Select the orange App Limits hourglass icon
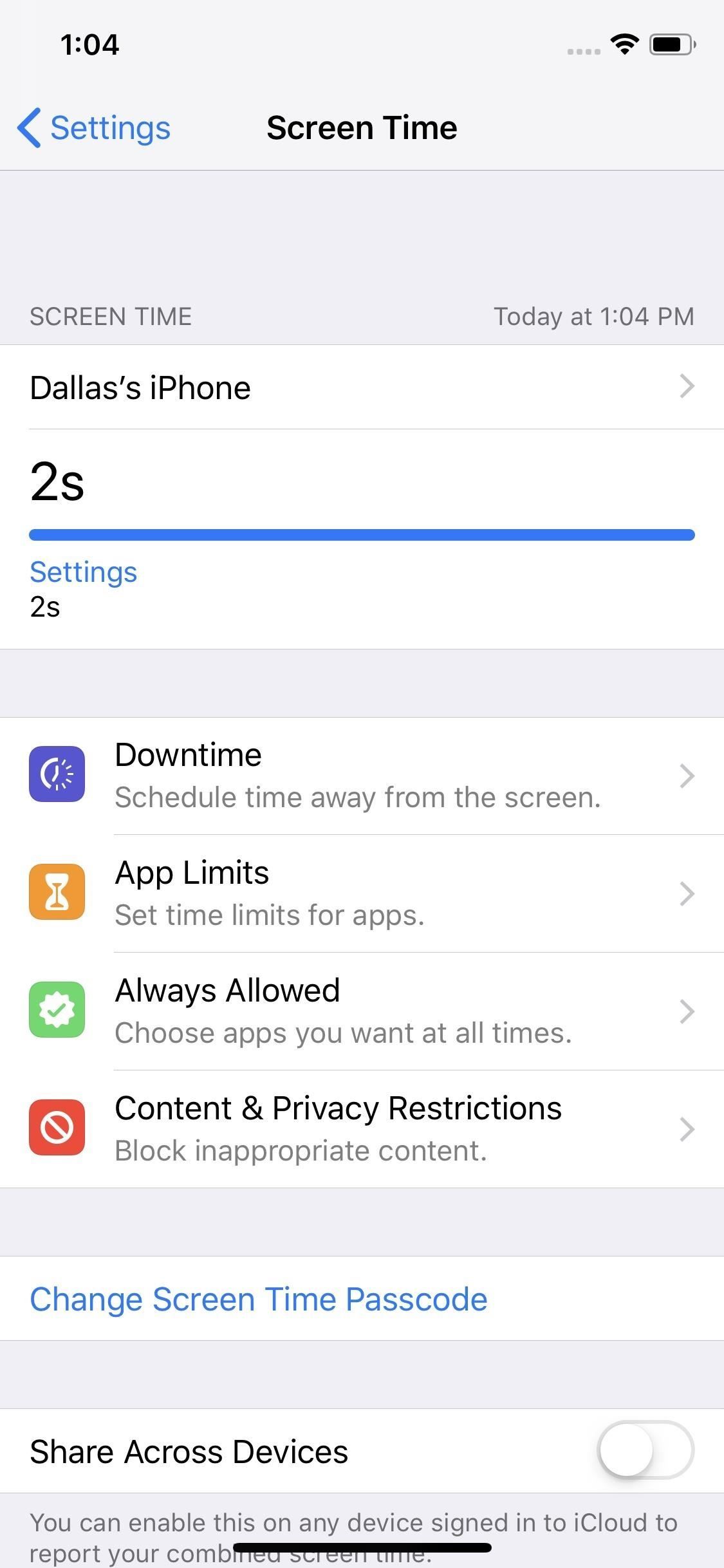Image resolution: width=724 pixels, height=1568 pixels. 57,892
